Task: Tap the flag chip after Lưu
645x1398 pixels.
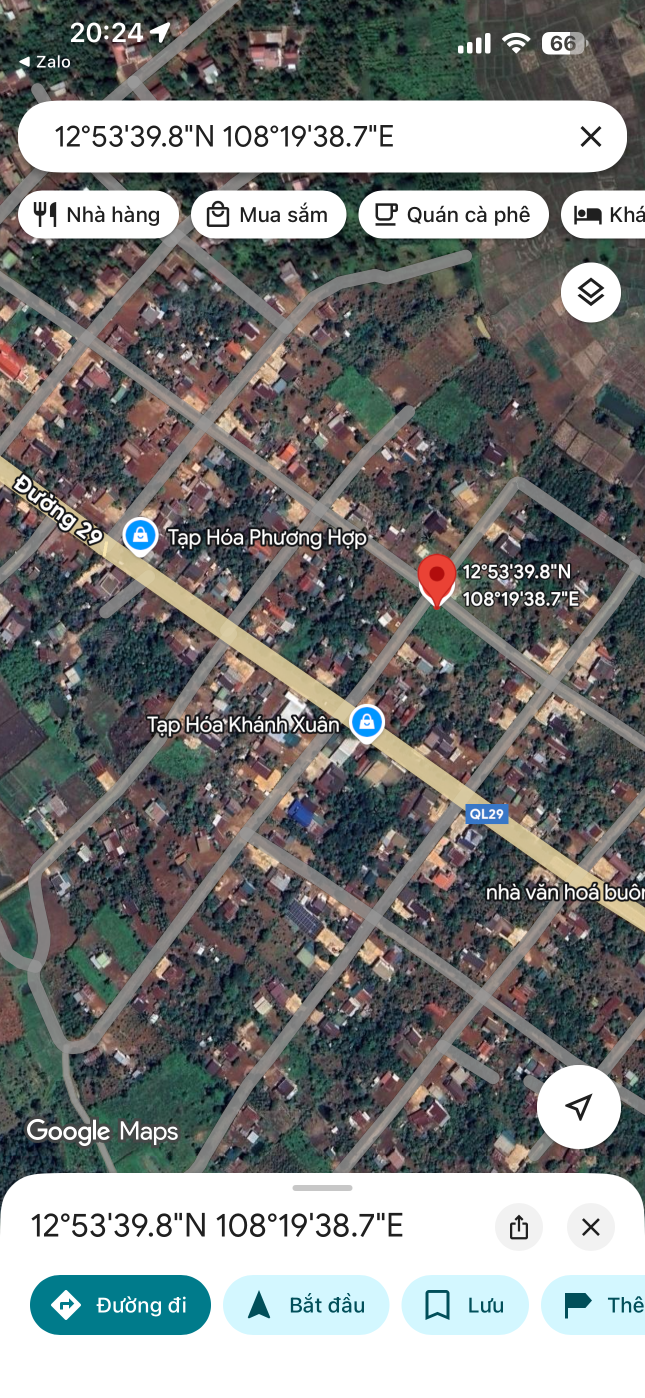Action: tap(594, 1305)
